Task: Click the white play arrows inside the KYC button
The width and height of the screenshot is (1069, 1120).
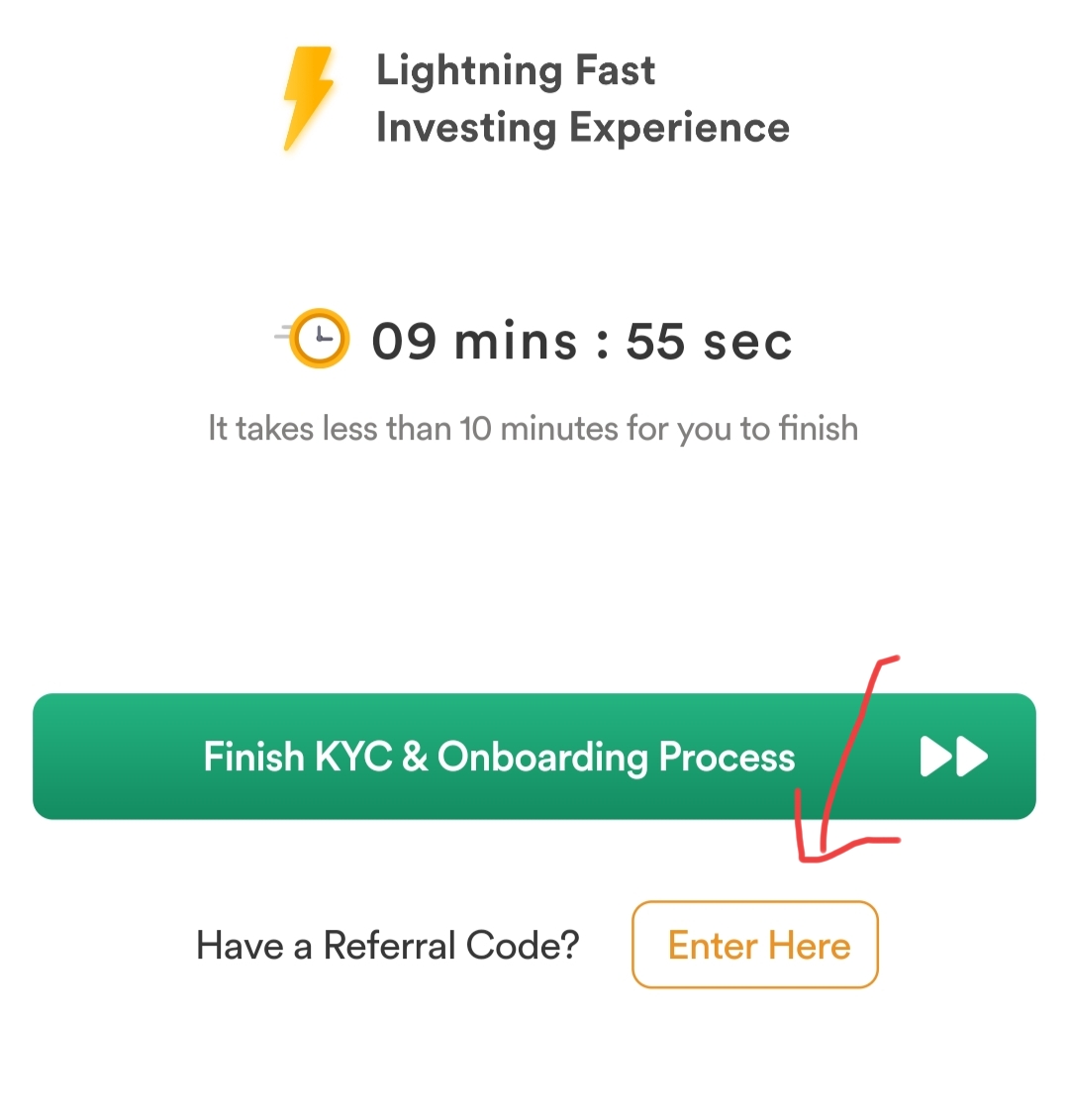Action: [x=952, y=756]
